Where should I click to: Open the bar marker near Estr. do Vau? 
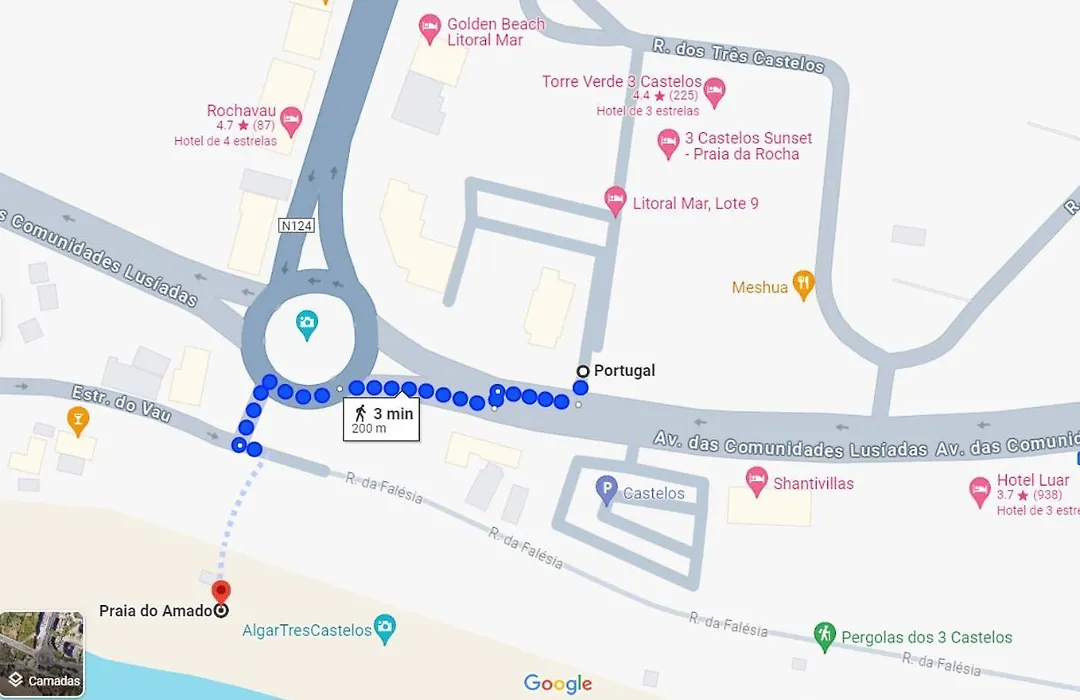click(x=78, y=417)
